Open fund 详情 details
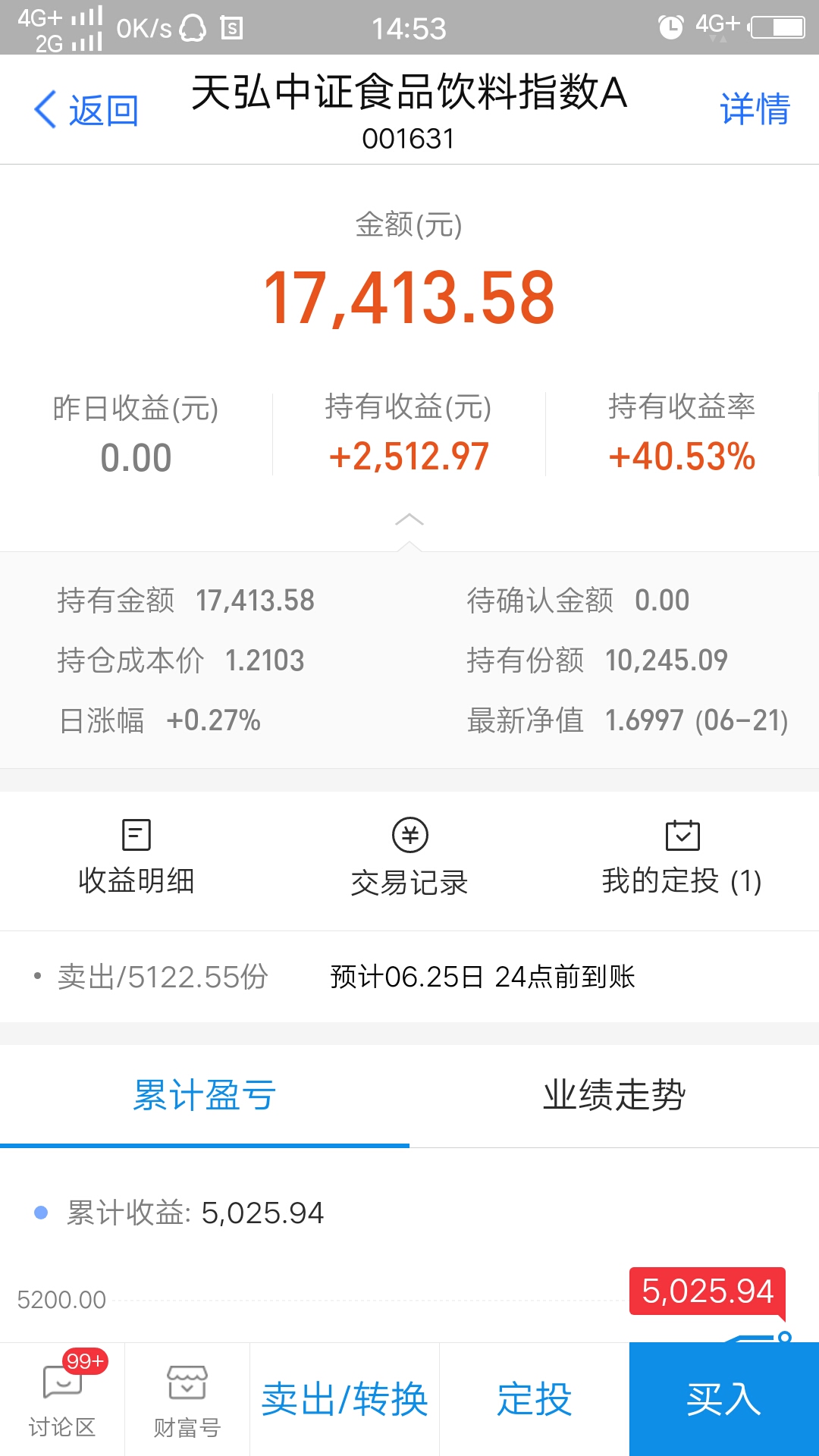The height and width of the screenshot is (1456, 819). (x=755, y=109)
